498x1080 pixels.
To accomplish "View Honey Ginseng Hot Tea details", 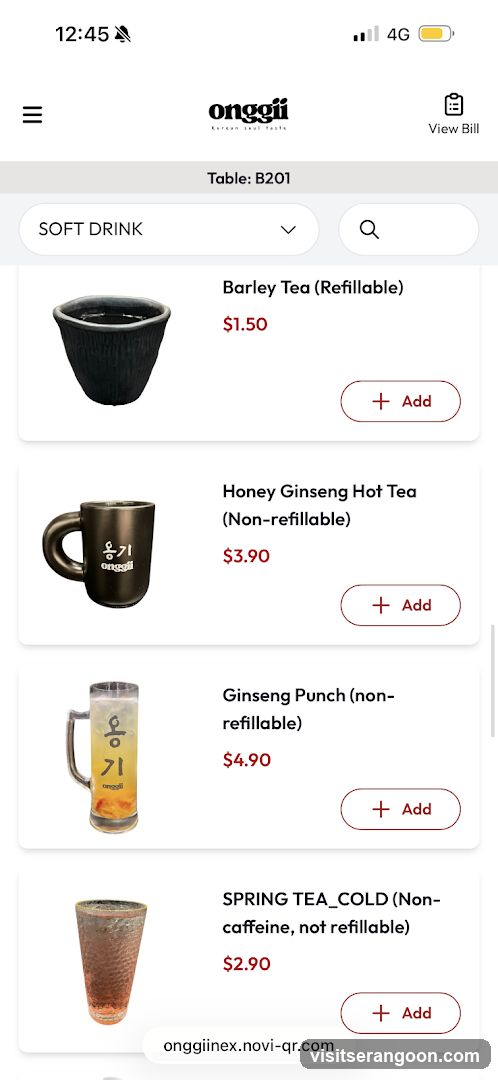I will [249, 554].
